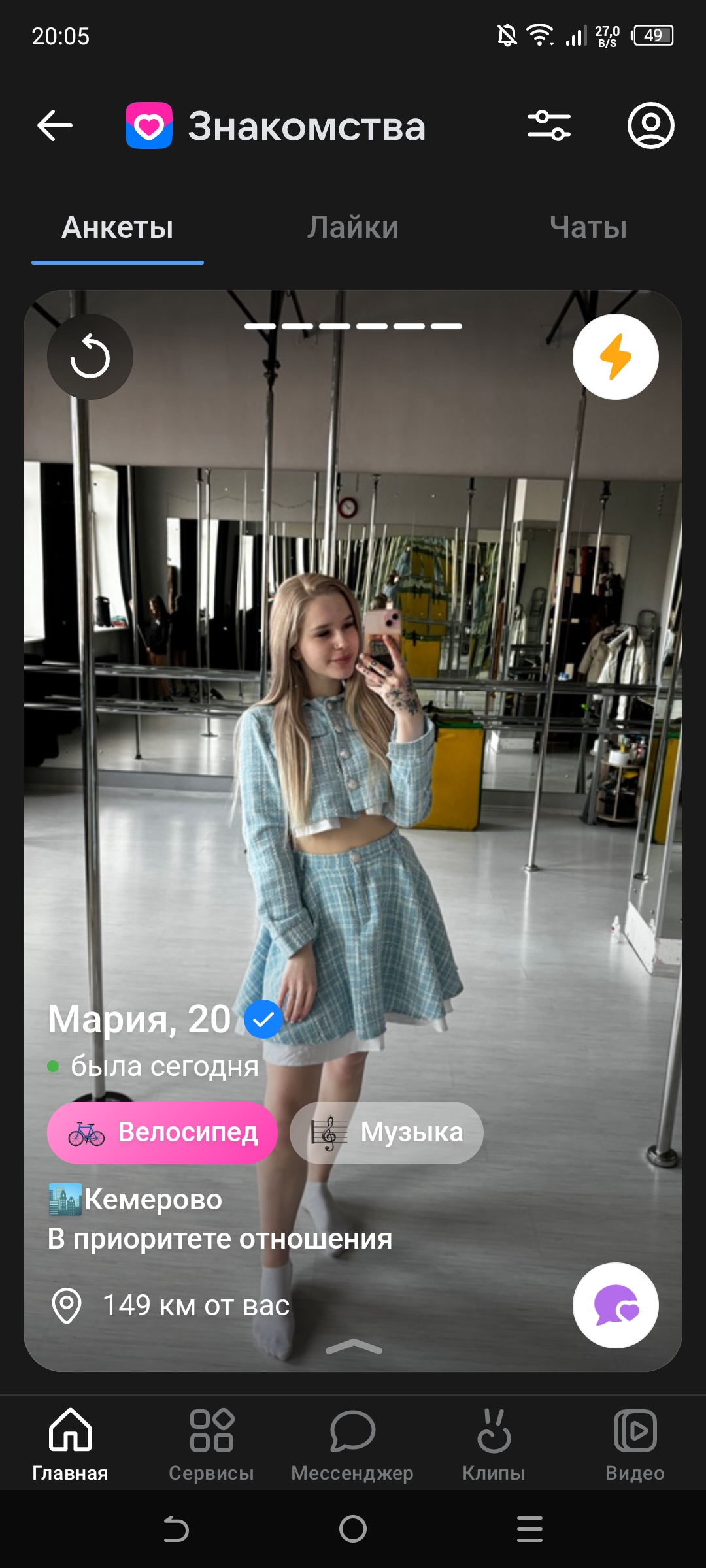
Task: Switch to the Лайки tab
Action: (x=353, y=227)
